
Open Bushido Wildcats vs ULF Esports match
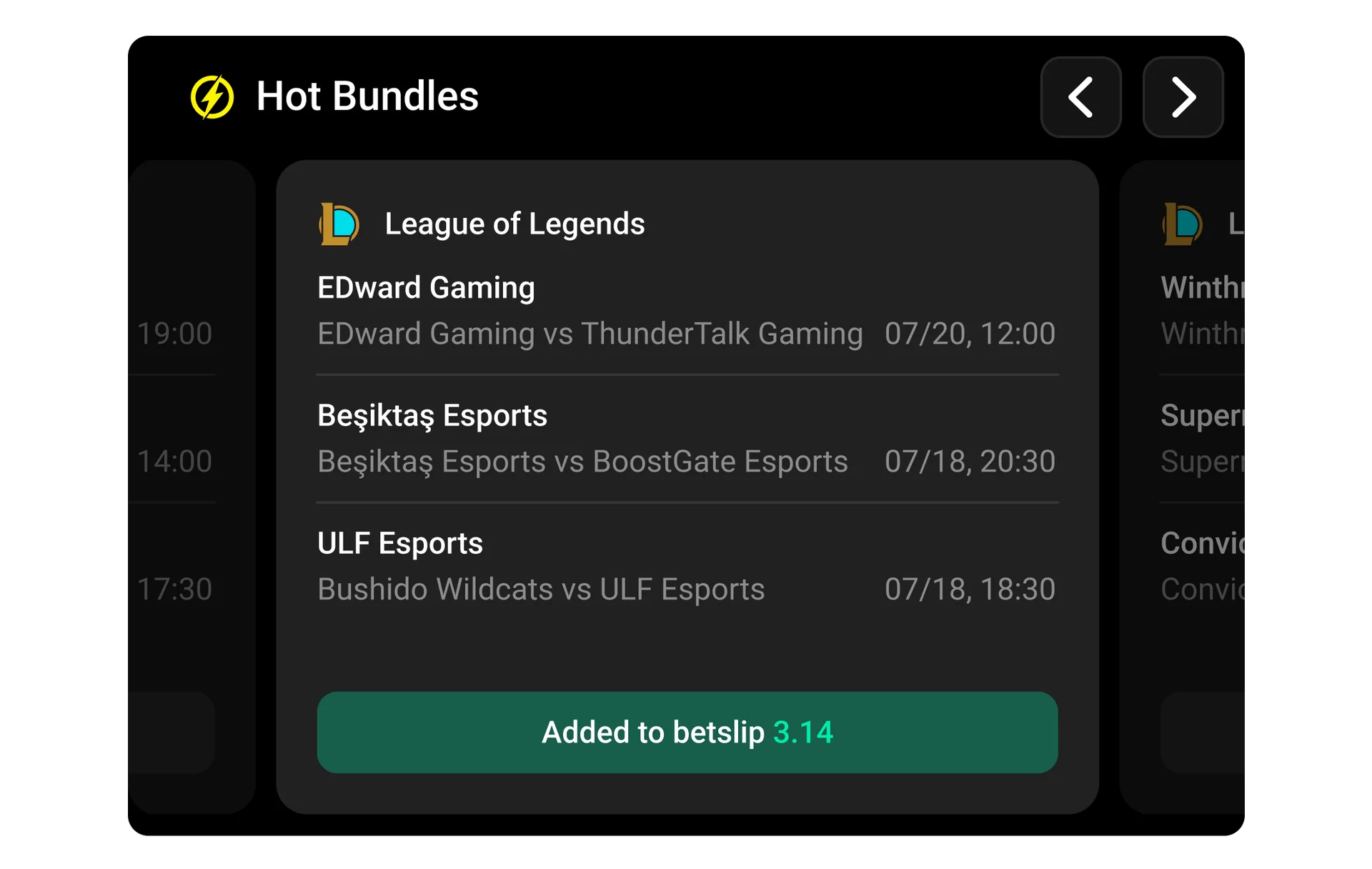point(541,590)
